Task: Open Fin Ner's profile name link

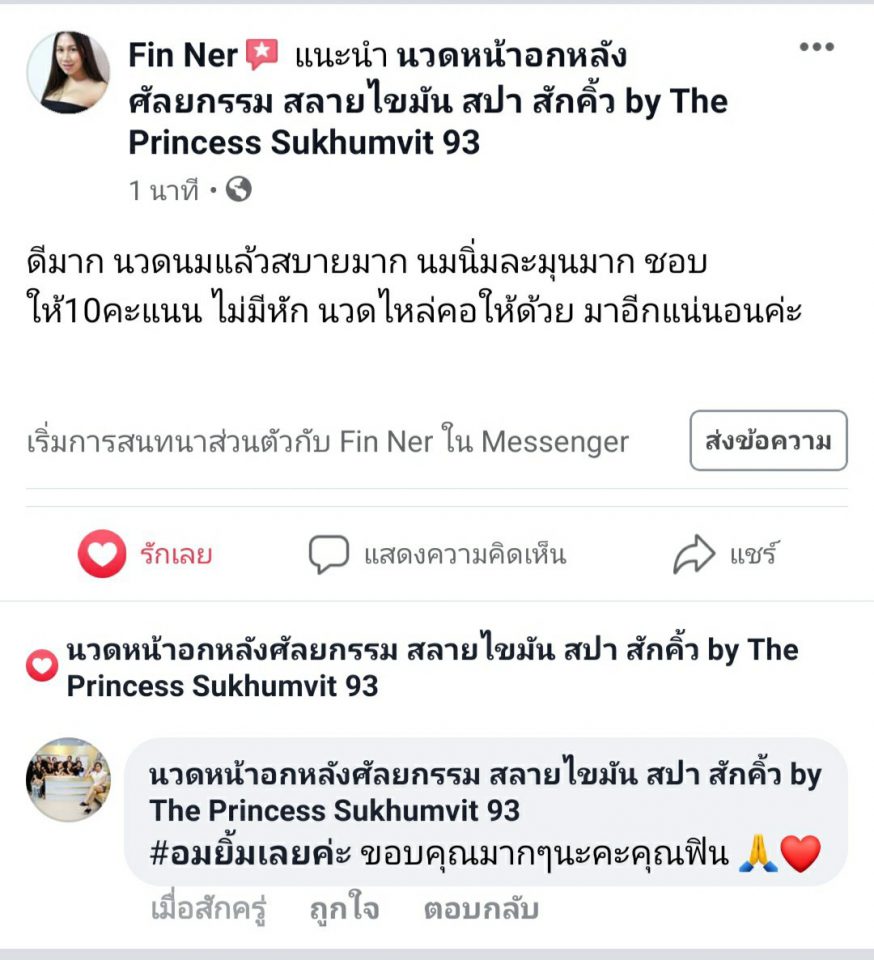Action: [x=182, y=56]
